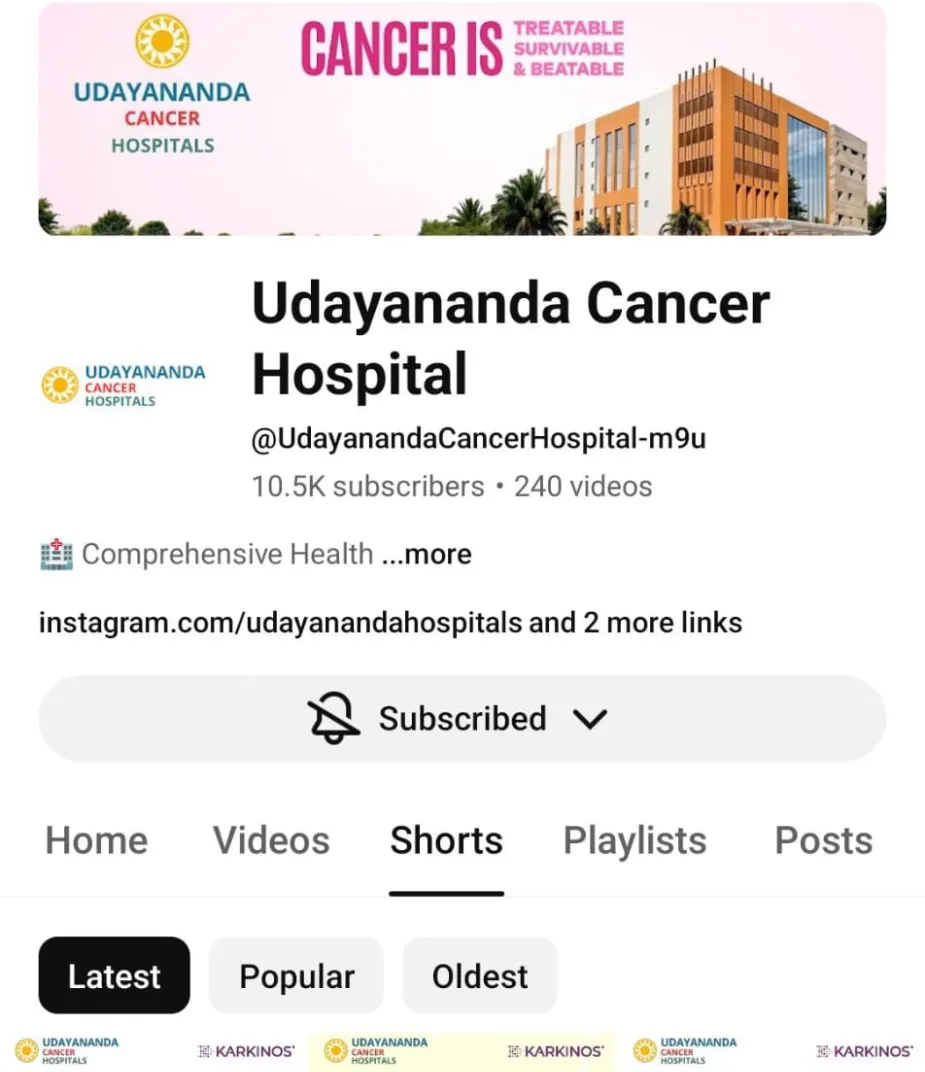
Task: Click the Subscribed button
Action: 462,717
